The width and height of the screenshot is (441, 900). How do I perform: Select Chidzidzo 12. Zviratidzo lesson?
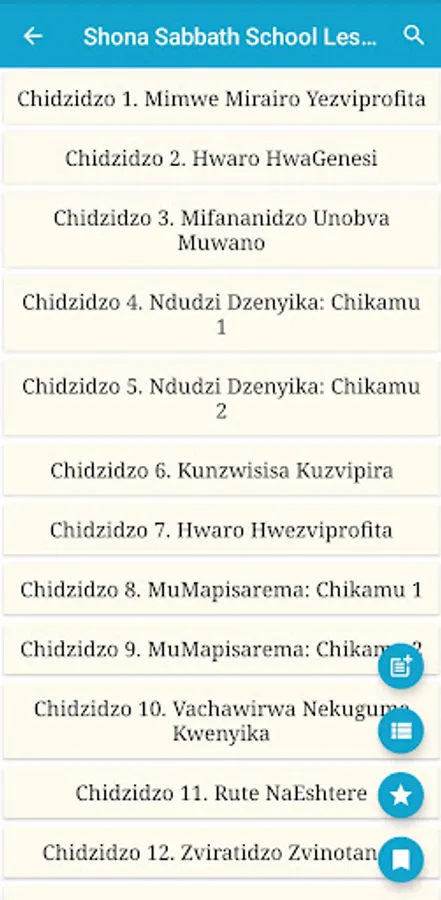(x=221, y=852)
